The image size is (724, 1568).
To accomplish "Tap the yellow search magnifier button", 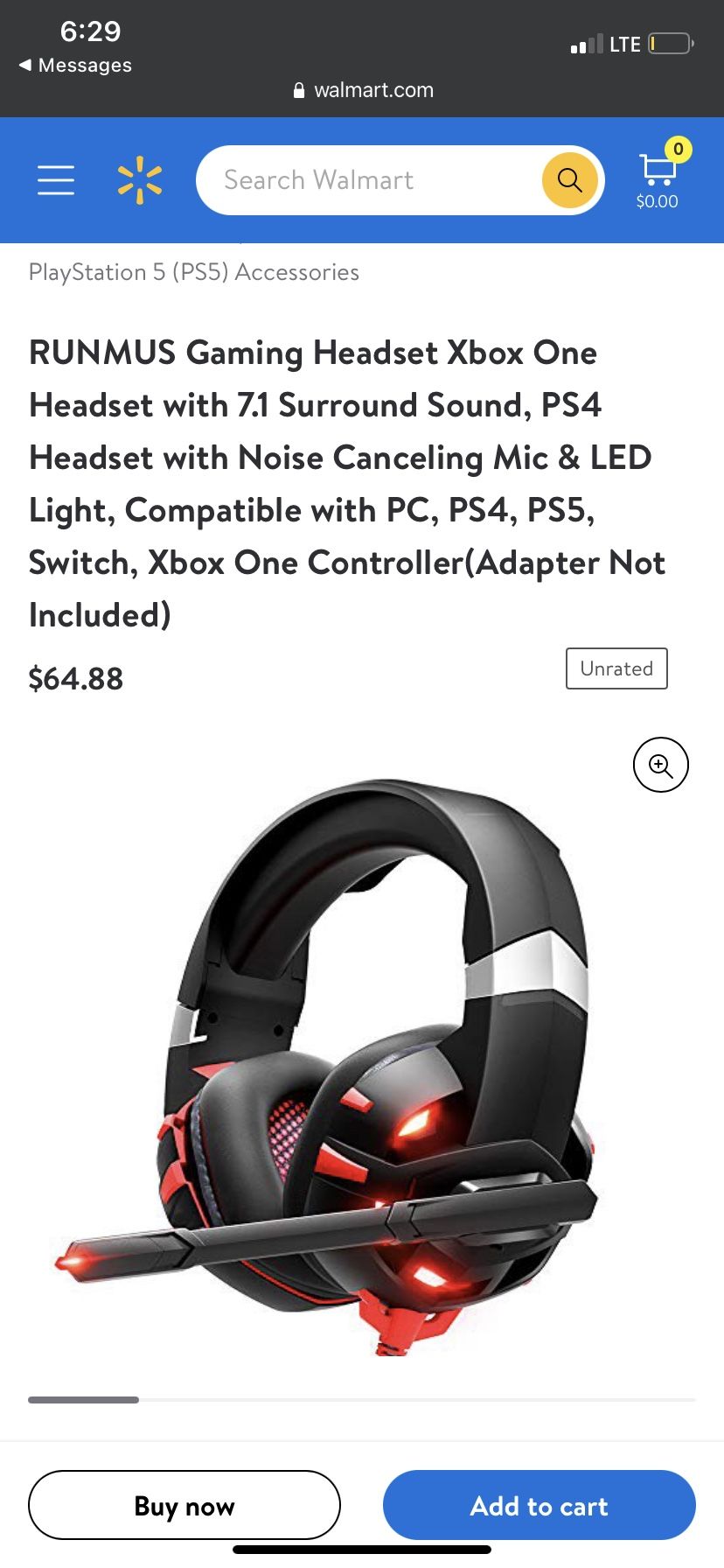I will click(570, 180).
